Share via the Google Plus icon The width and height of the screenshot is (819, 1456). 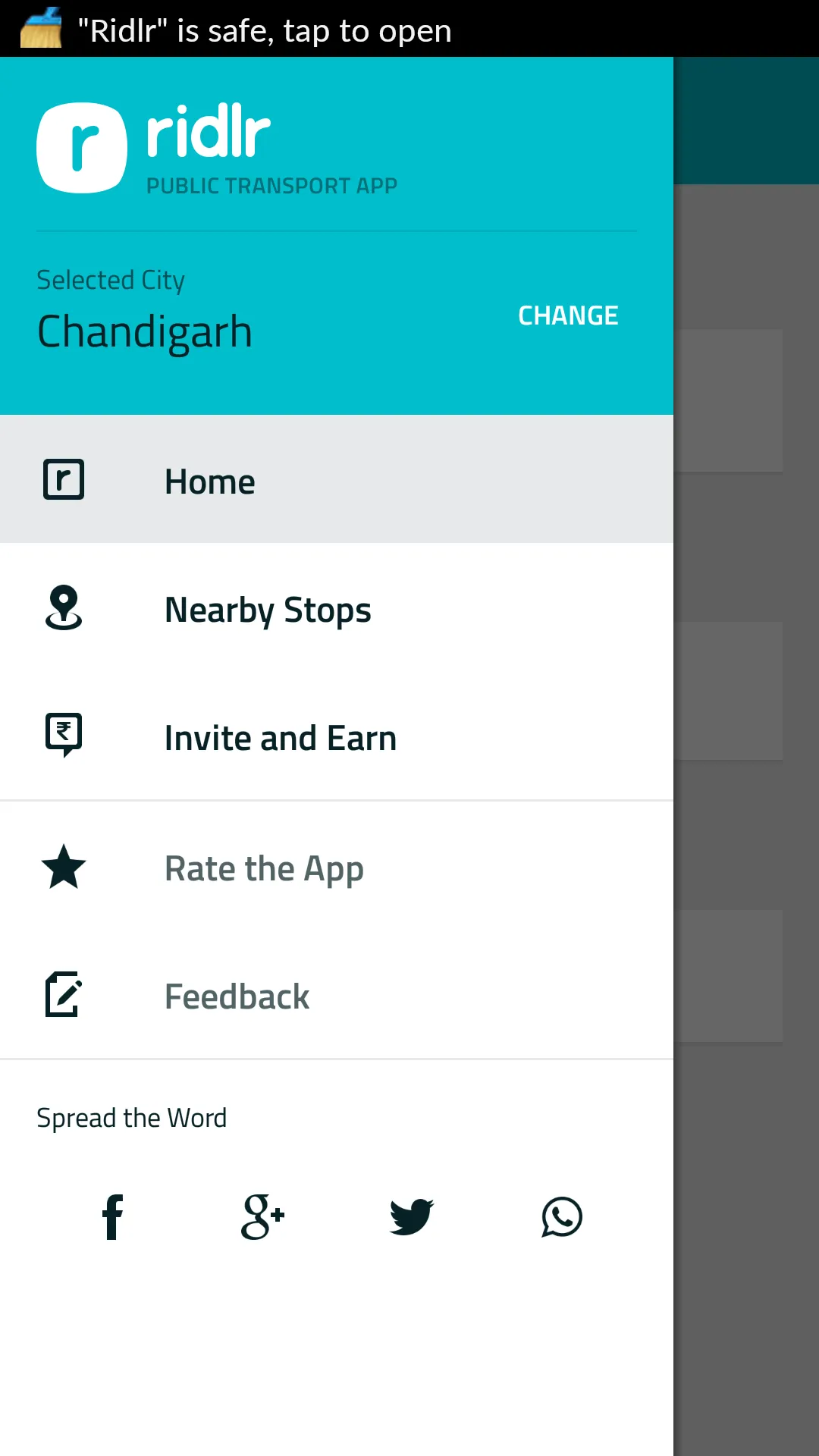262,1217
